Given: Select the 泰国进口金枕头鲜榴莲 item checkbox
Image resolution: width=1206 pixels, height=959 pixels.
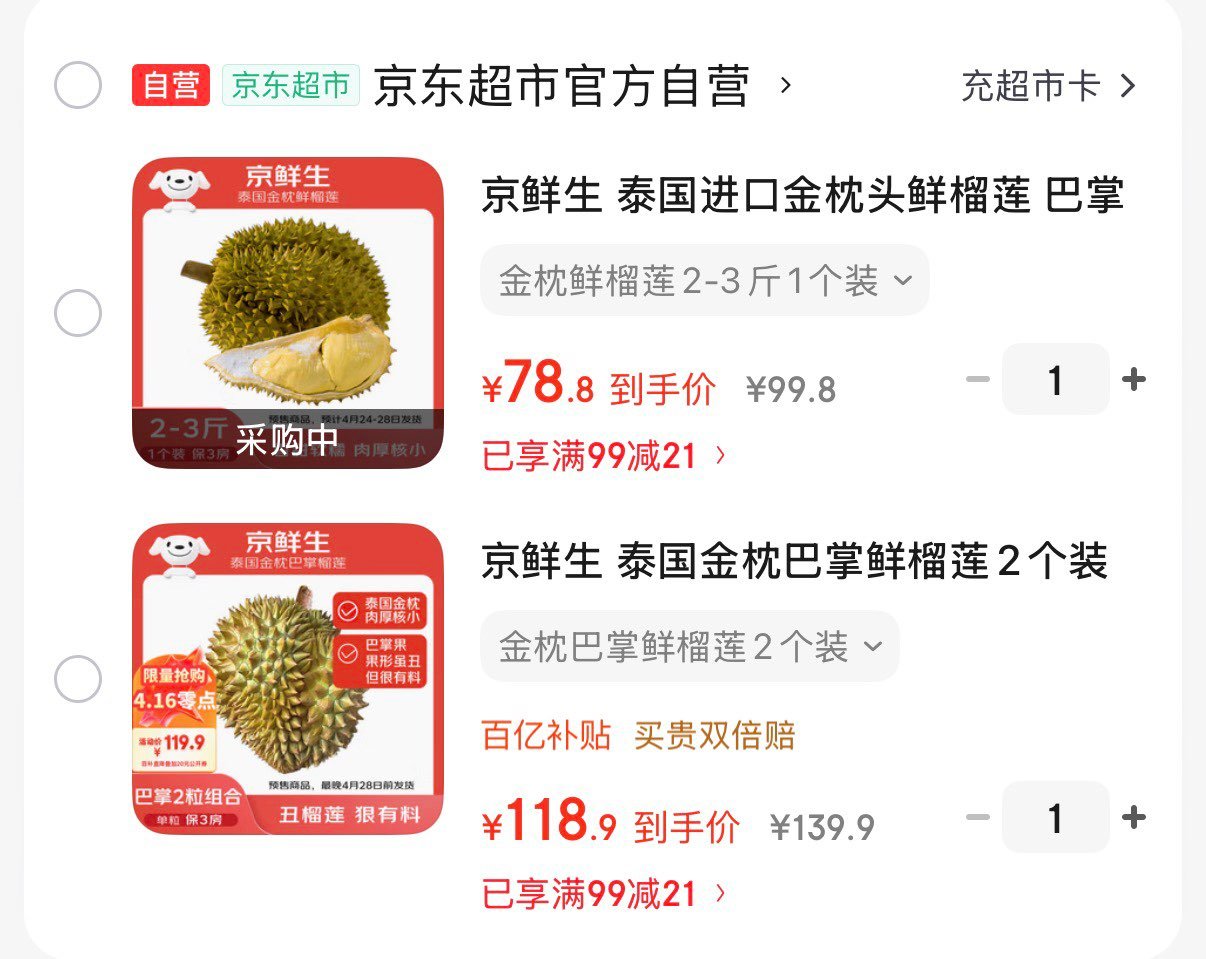Looking at the screenshot, I should (77, 314).
